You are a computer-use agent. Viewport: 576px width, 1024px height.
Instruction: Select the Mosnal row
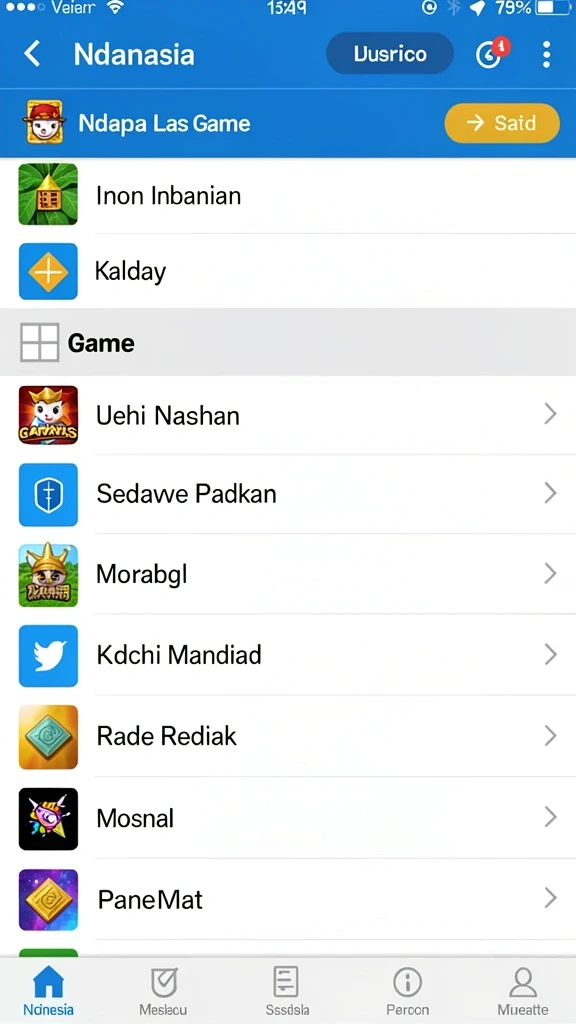[x=288, y=818]
